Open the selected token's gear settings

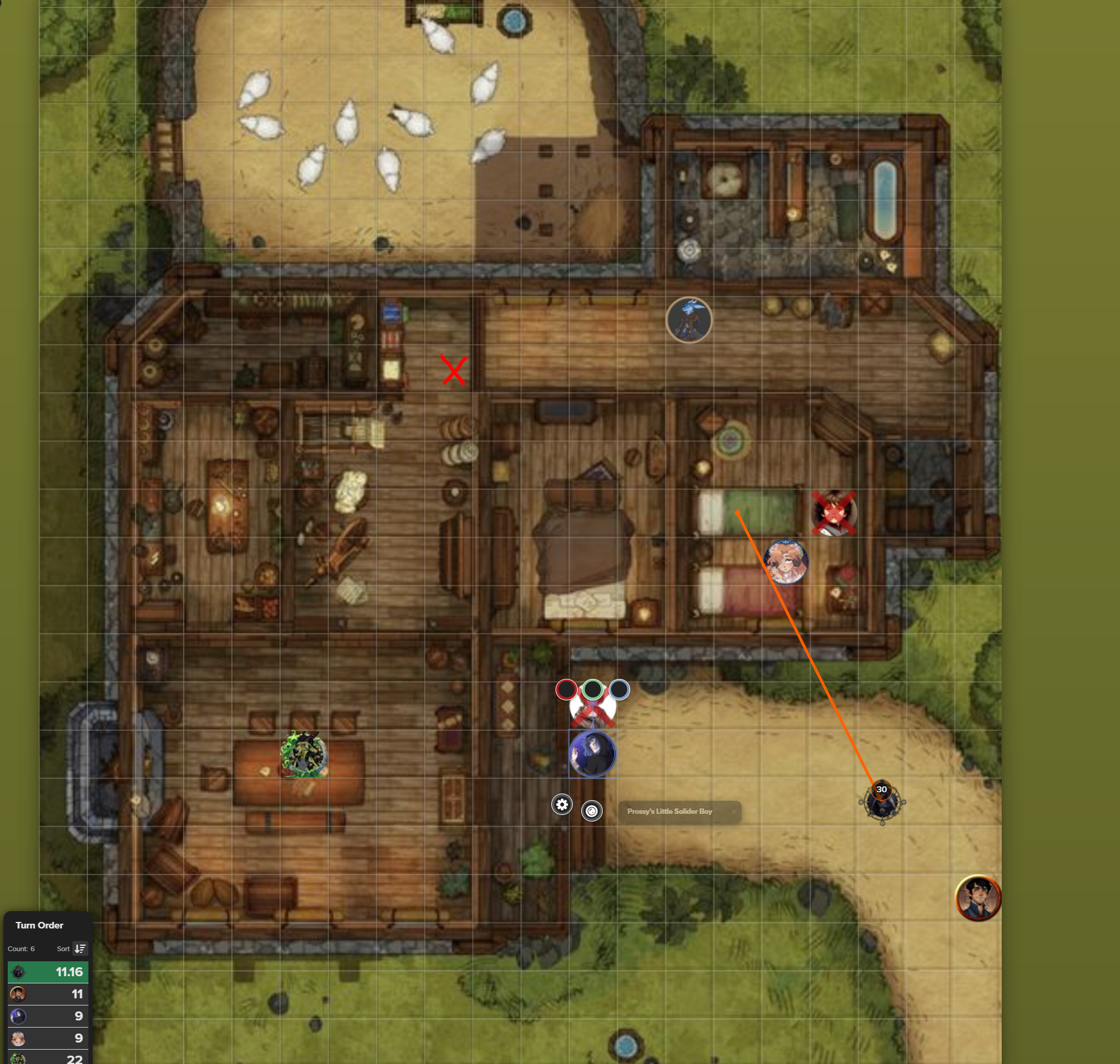point(561,804)
